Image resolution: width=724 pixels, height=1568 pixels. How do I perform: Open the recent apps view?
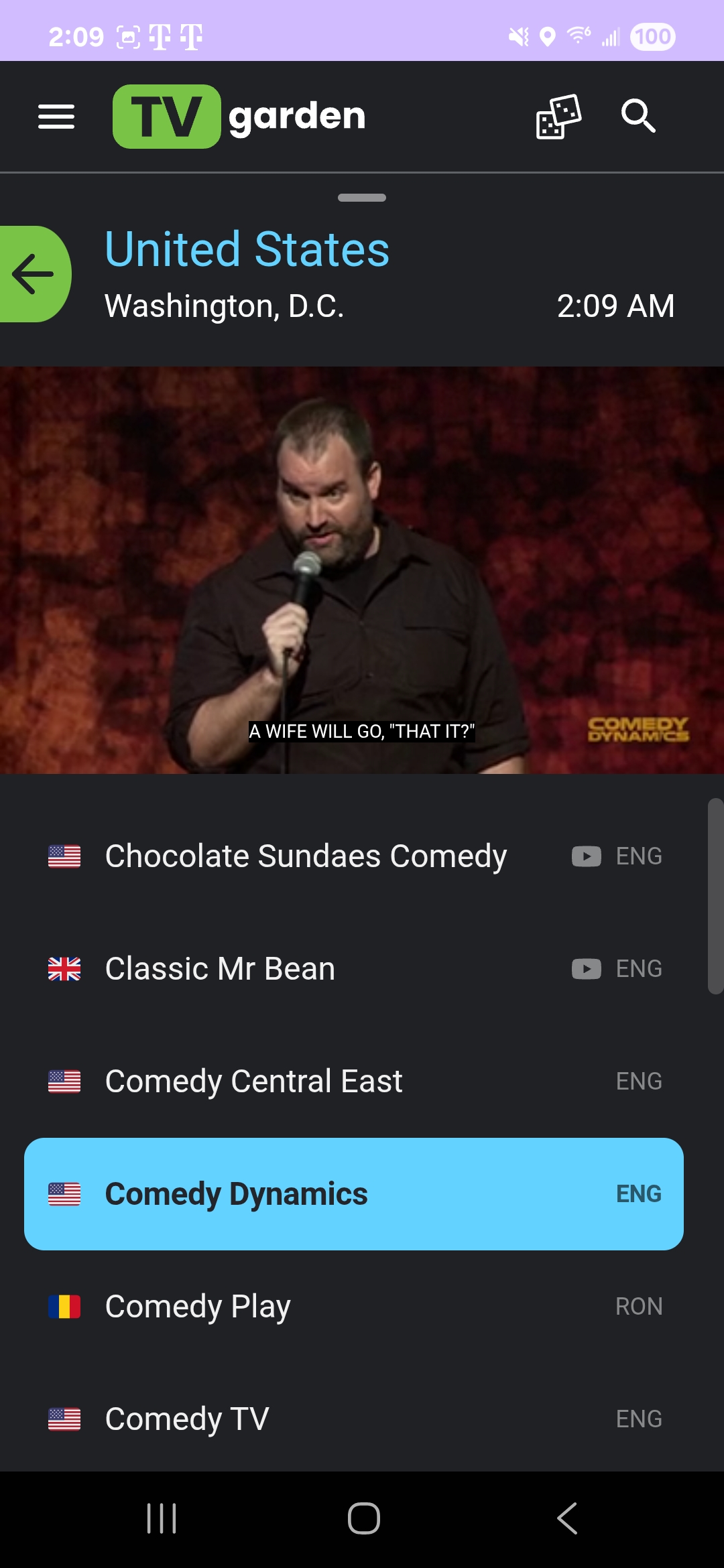click(x=162, y=1518)
